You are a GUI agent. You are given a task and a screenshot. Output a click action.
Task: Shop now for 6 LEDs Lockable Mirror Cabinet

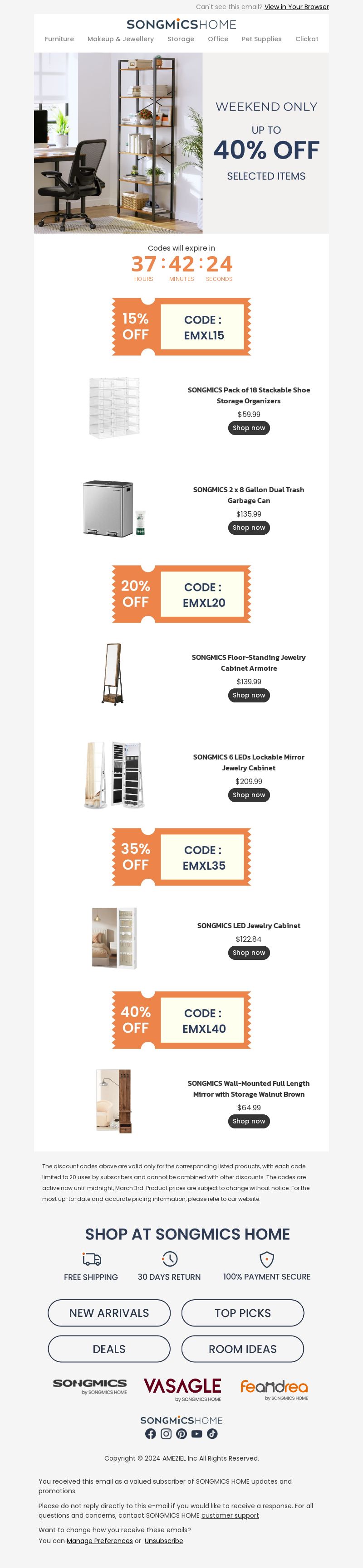click(249, 795)
